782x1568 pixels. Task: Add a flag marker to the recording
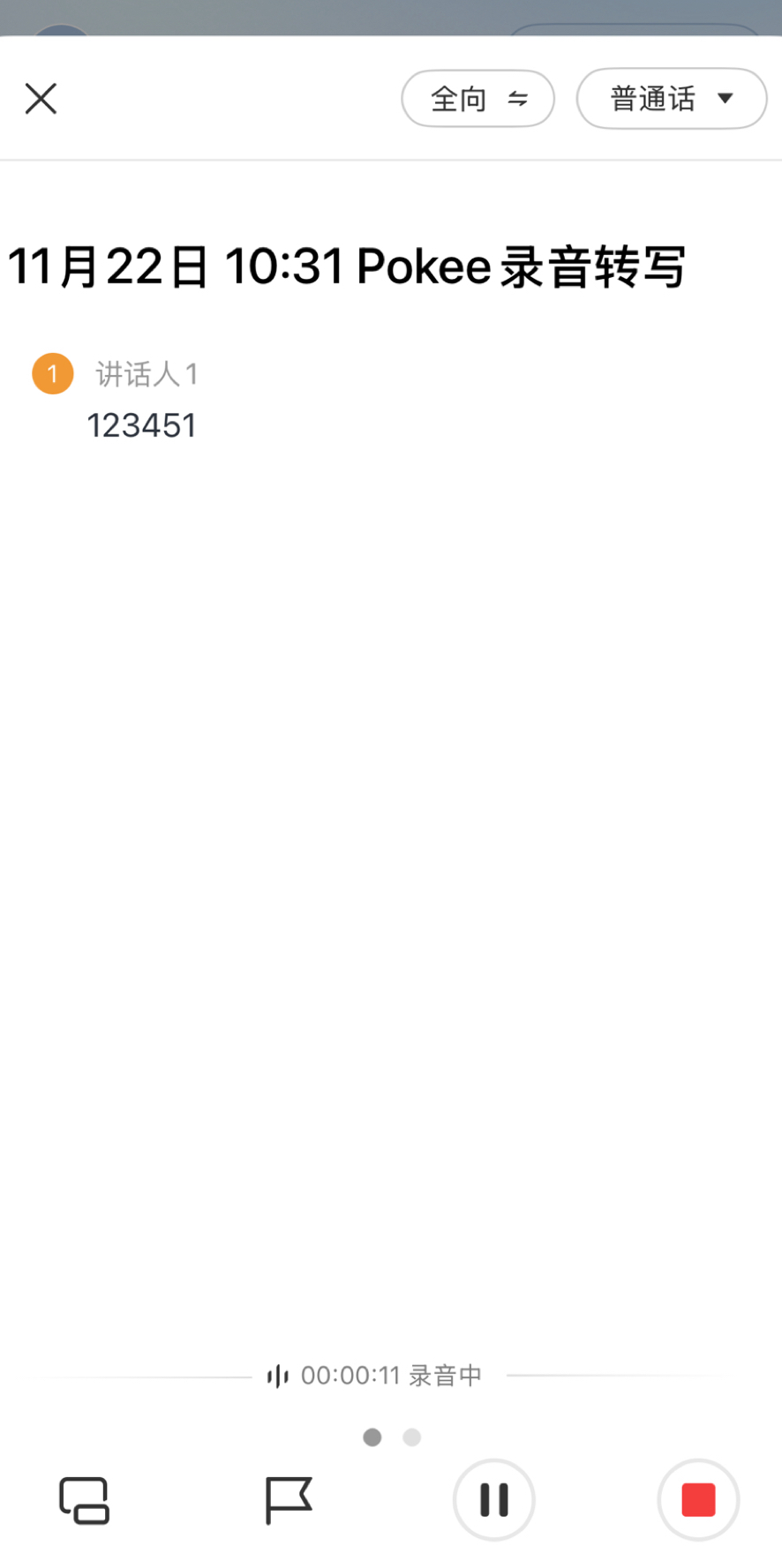(x=289, y=1500)
